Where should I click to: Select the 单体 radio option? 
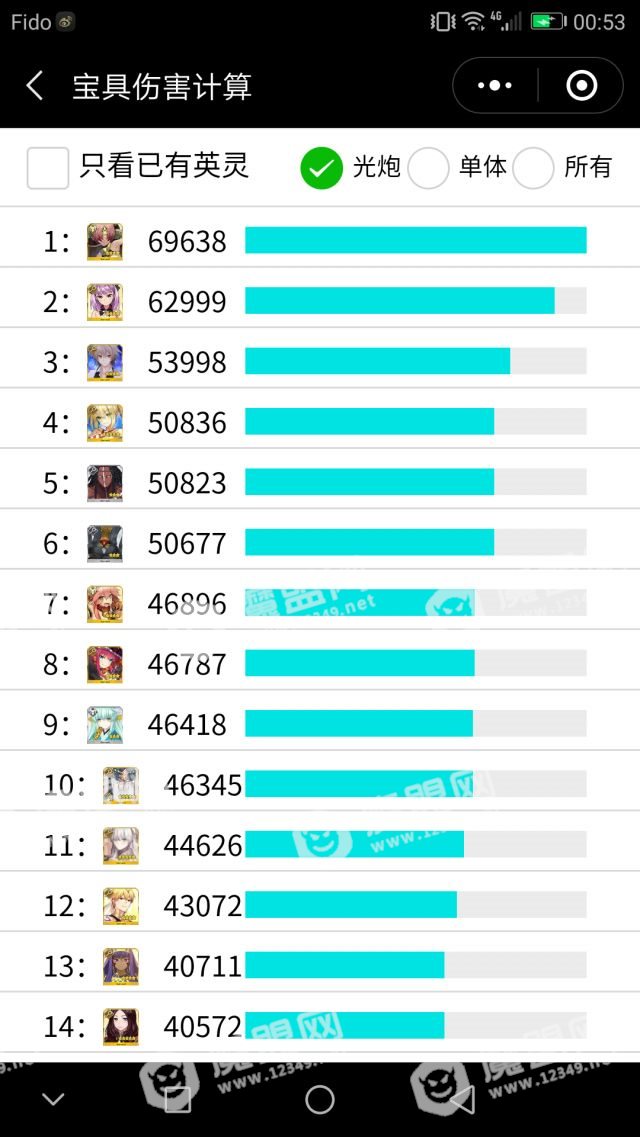(428, 168)
